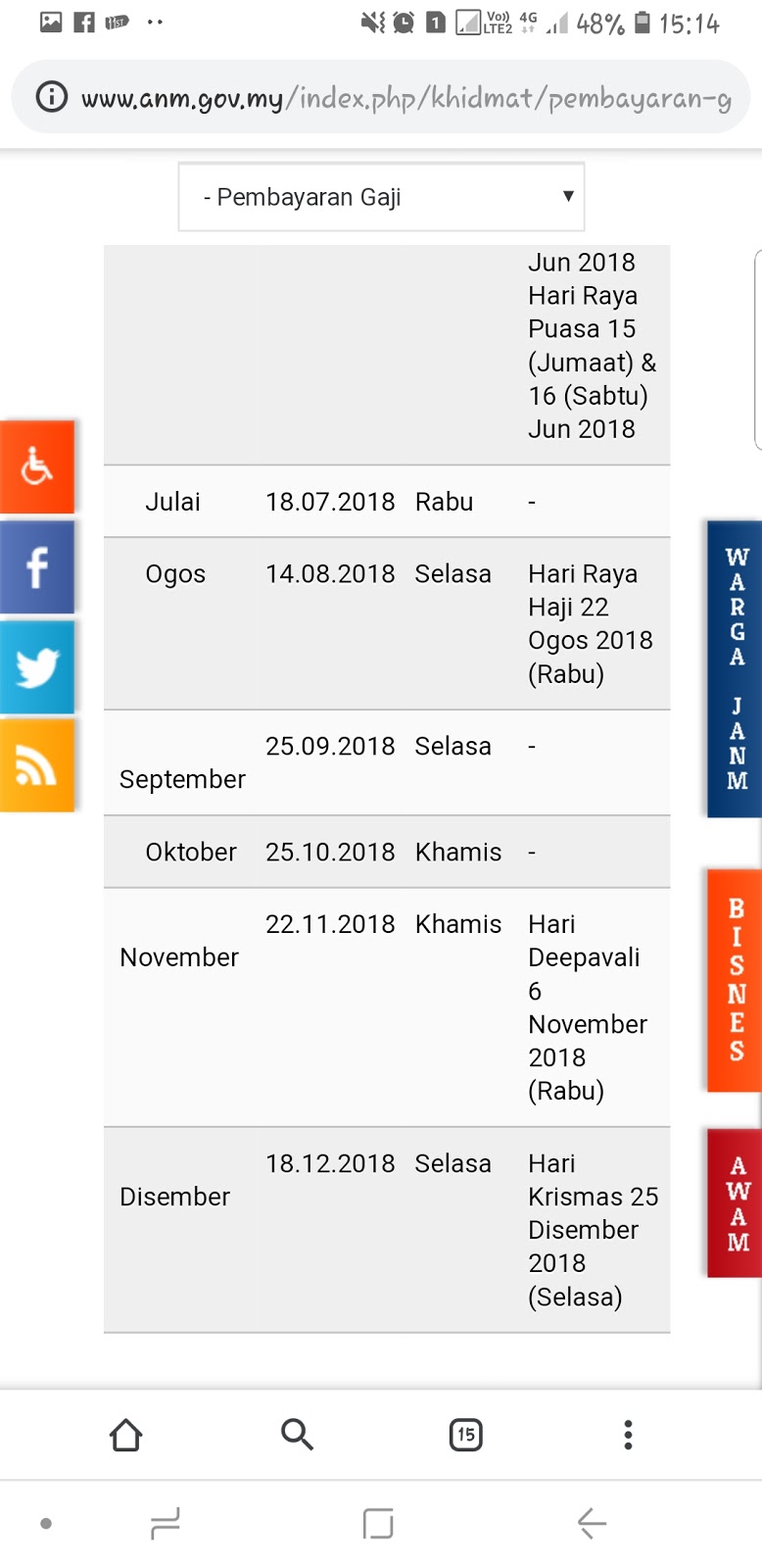The height and width of the screenshot is (1568, 762).
Task: Expand the Pembayaran Gaji dropdown
Action: [x=381, y=197]
